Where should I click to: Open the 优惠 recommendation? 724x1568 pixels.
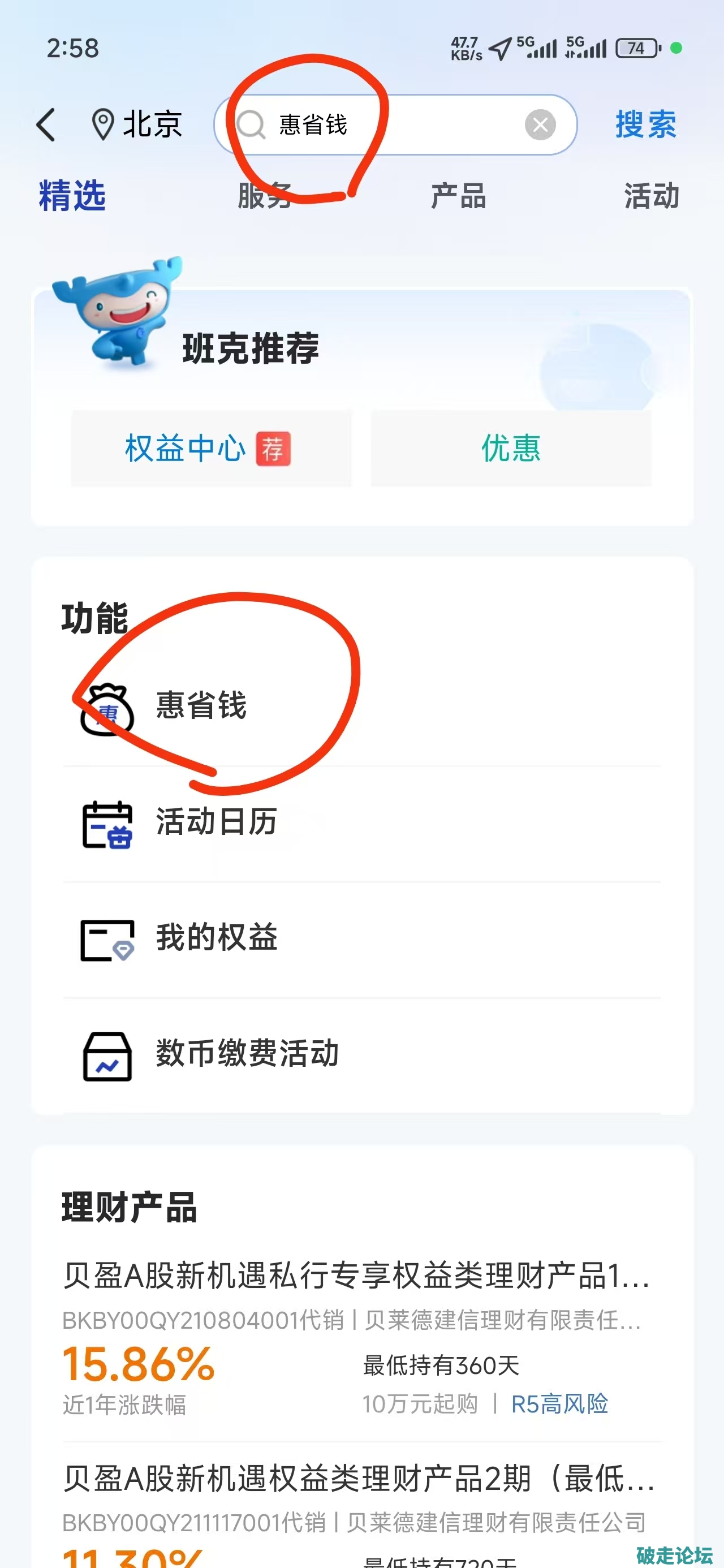(511, 449)
